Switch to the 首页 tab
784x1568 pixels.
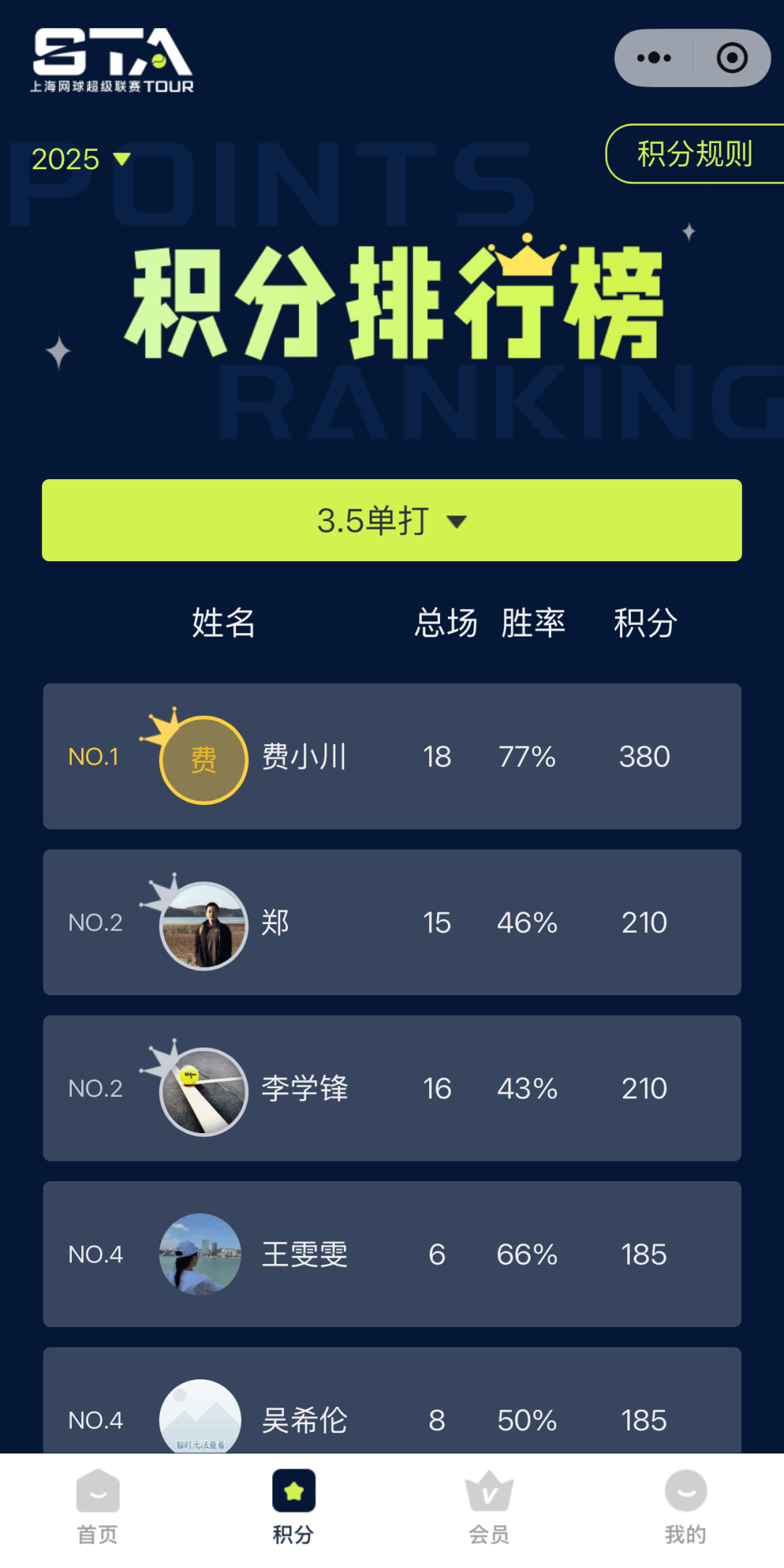click(x=98, y=1507)
